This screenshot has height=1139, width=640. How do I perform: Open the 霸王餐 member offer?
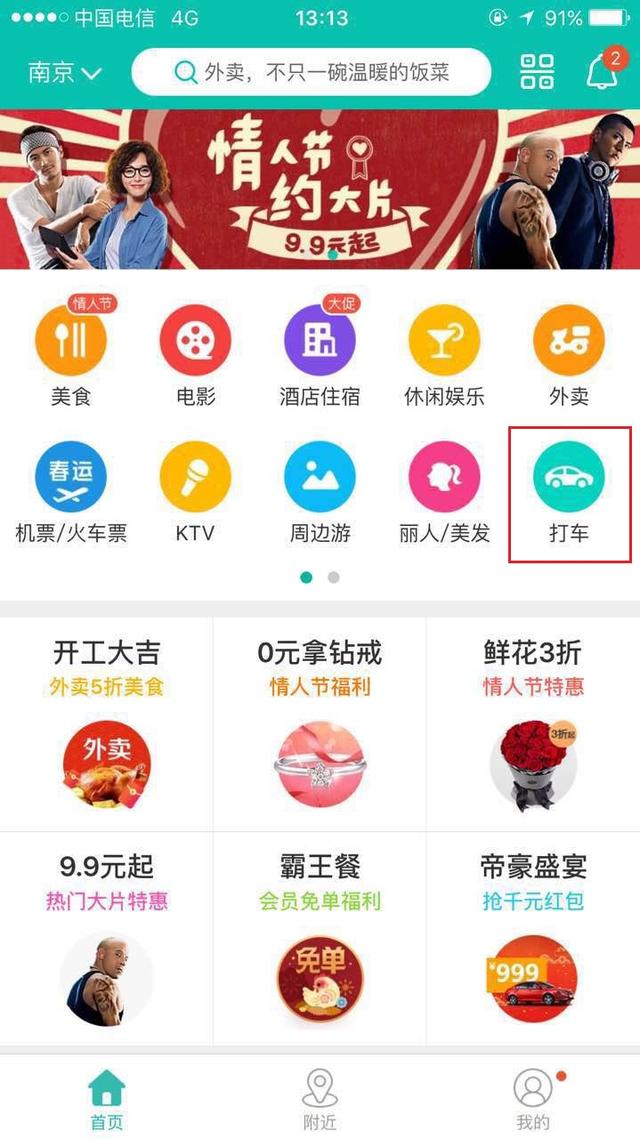(320, 937)
